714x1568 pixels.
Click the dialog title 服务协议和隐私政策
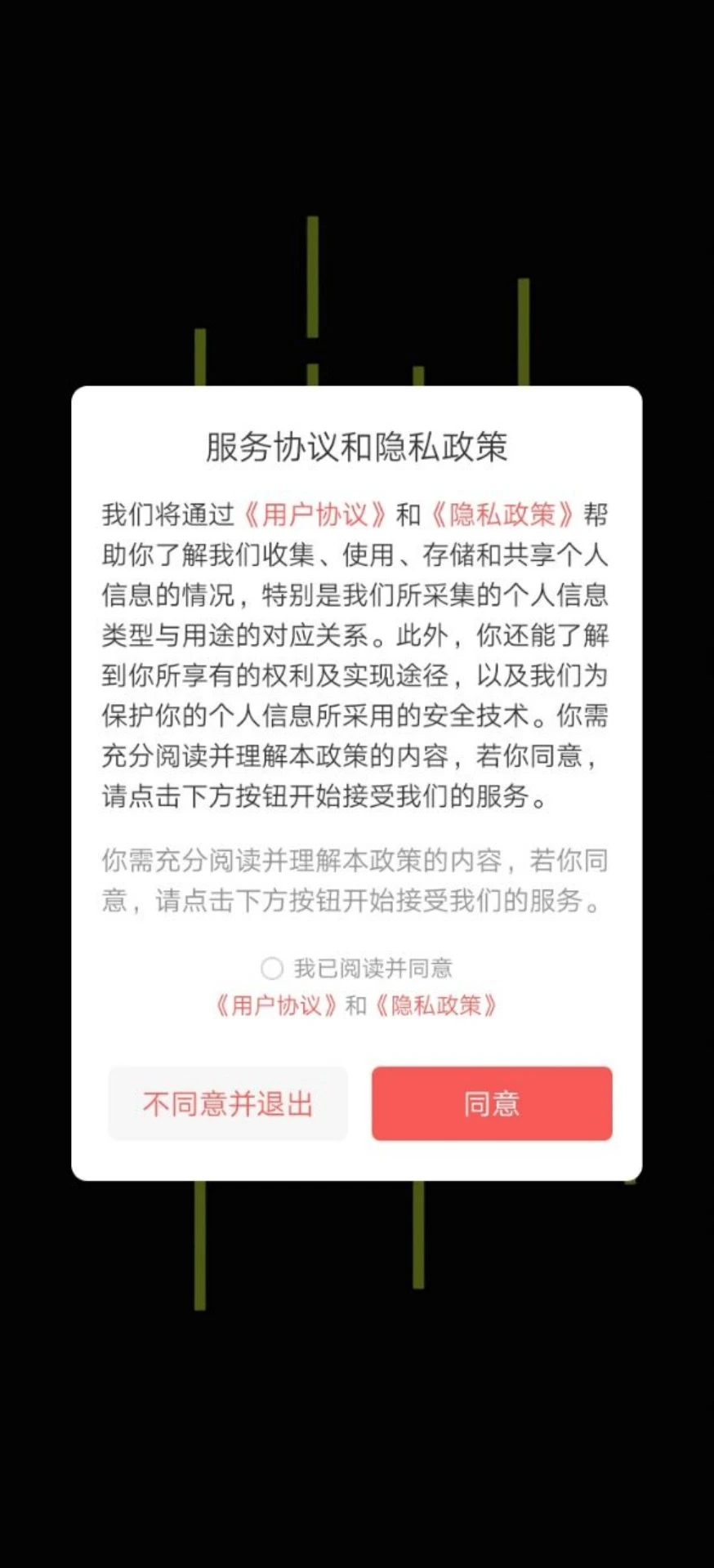coord(357,445)
